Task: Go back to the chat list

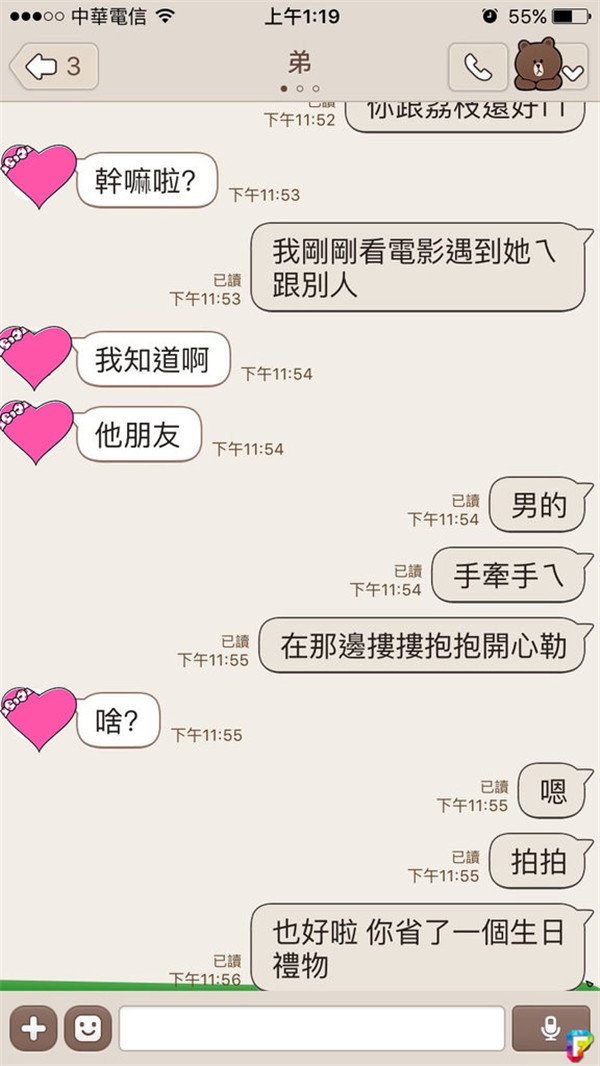Action: tap(53, 67)
